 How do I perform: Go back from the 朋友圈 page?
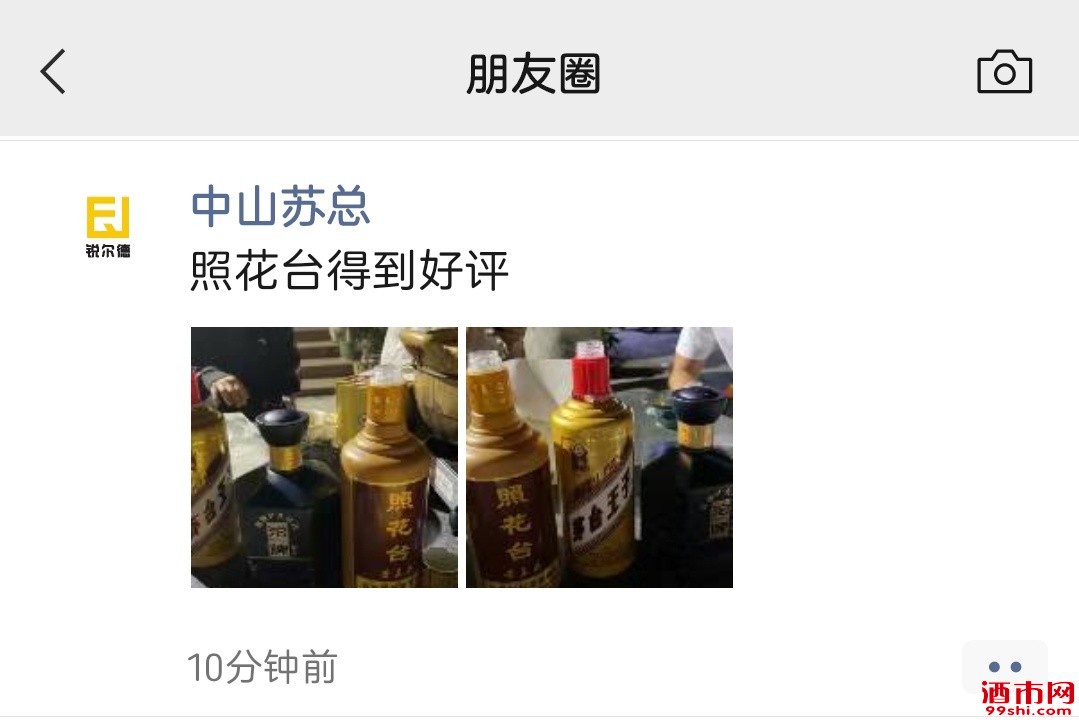[53, 72]
